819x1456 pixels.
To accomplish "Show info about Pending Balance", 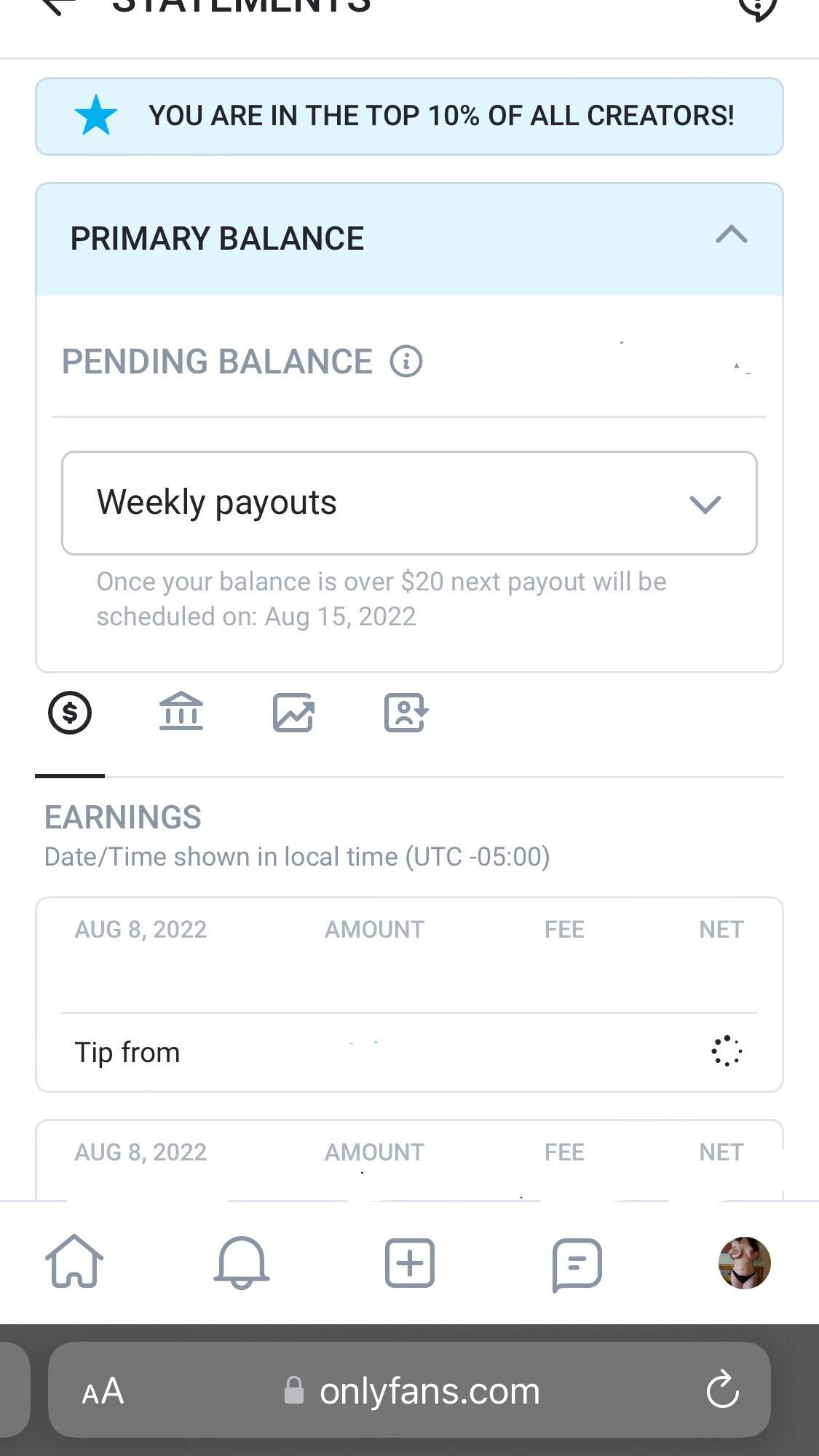I will tap(405, 361).
